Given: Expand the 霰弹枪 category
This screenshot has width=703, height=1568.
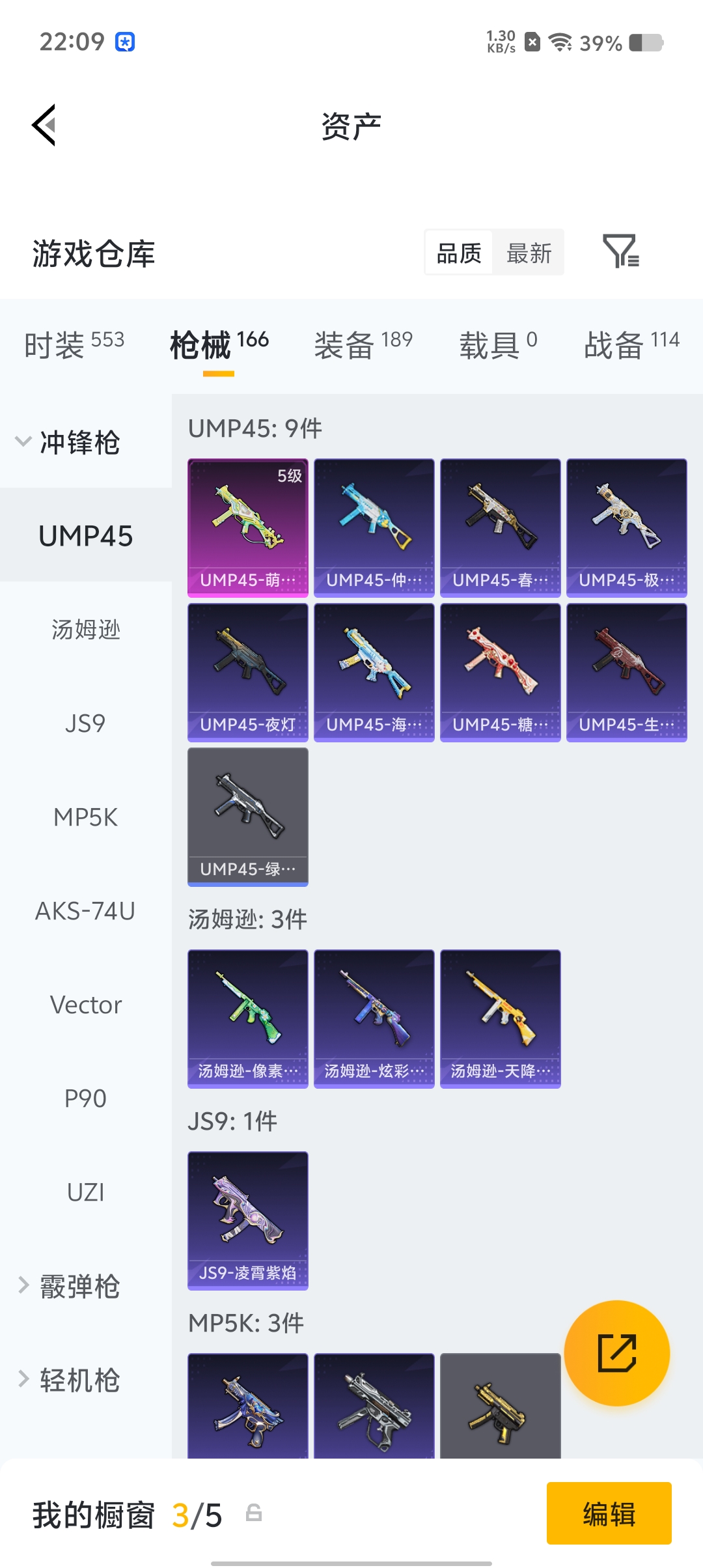Looking at the screenshot, I should [68, 1286].
